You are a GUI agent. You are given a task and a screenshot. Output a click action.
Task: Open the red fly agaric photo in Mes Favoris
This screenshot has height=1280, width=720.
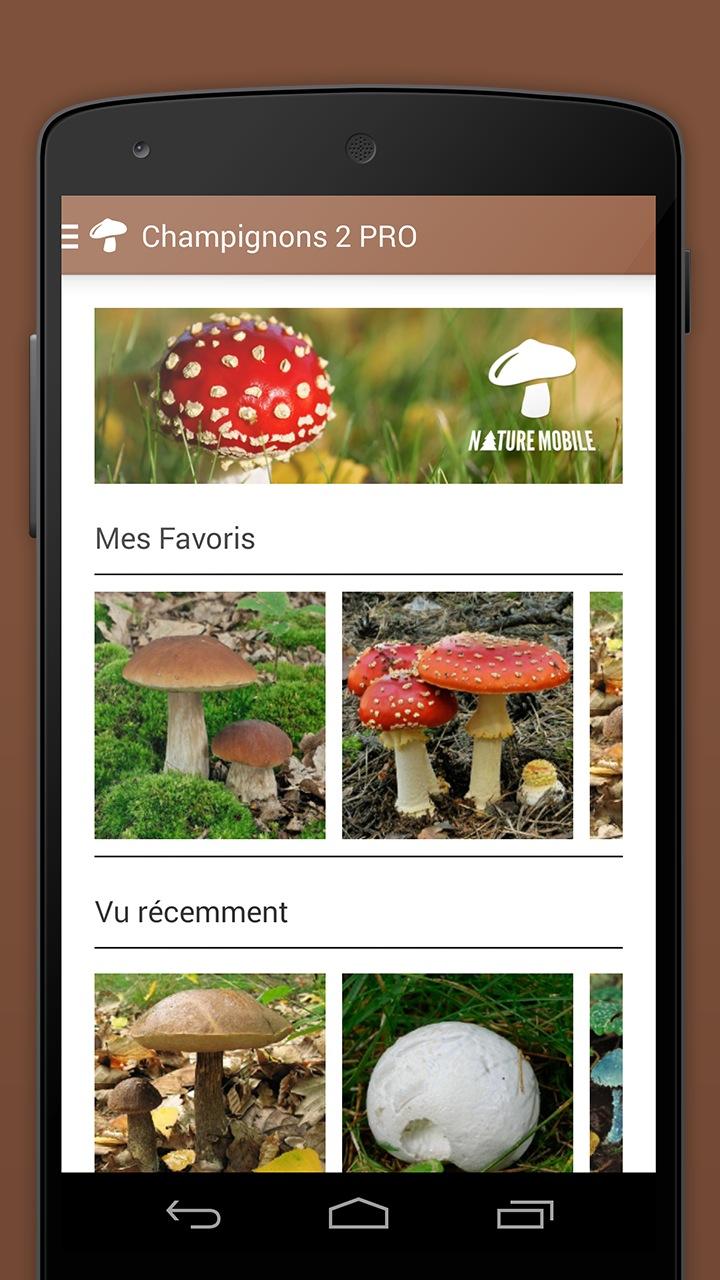tap(457, 715)
